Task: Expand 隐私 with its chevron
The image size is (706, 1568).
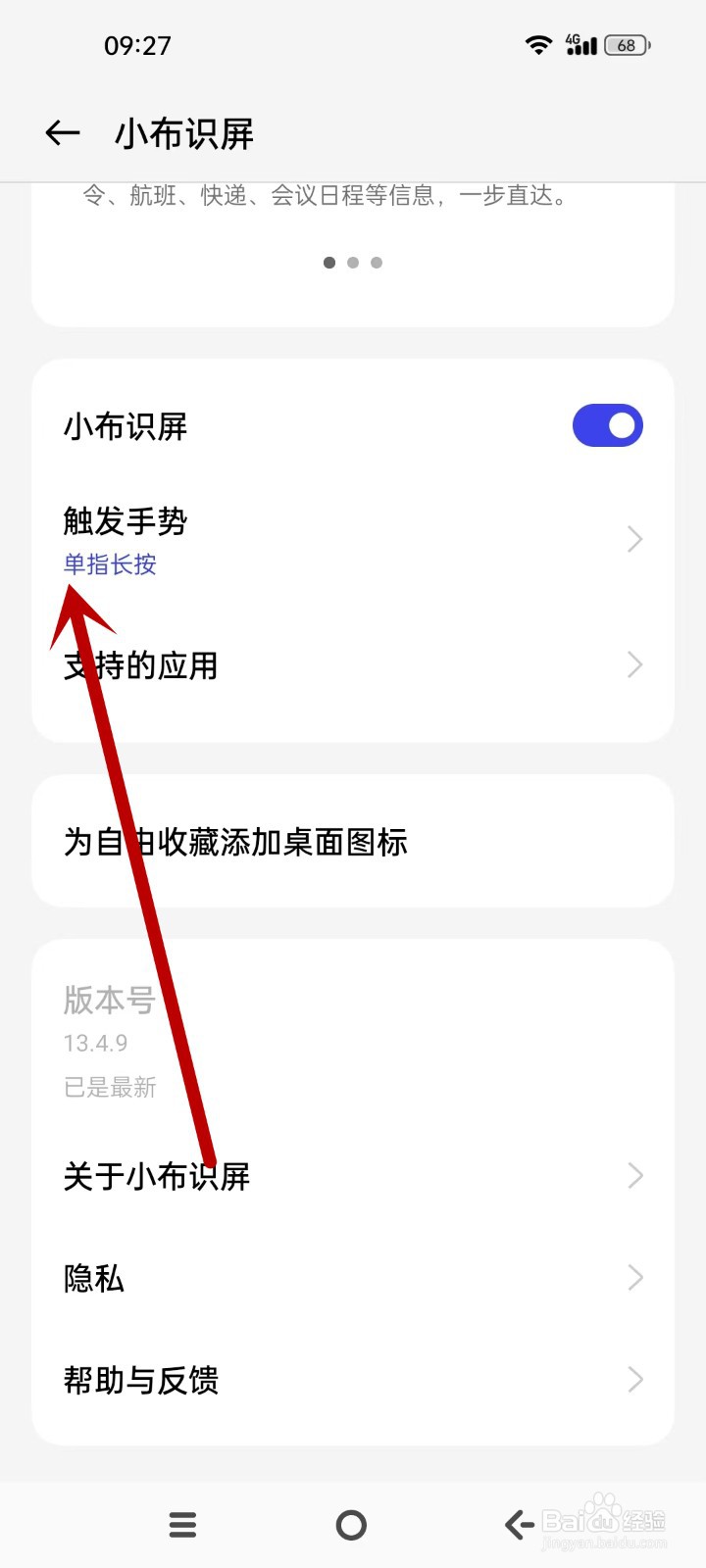Action: pos(633,1277)
